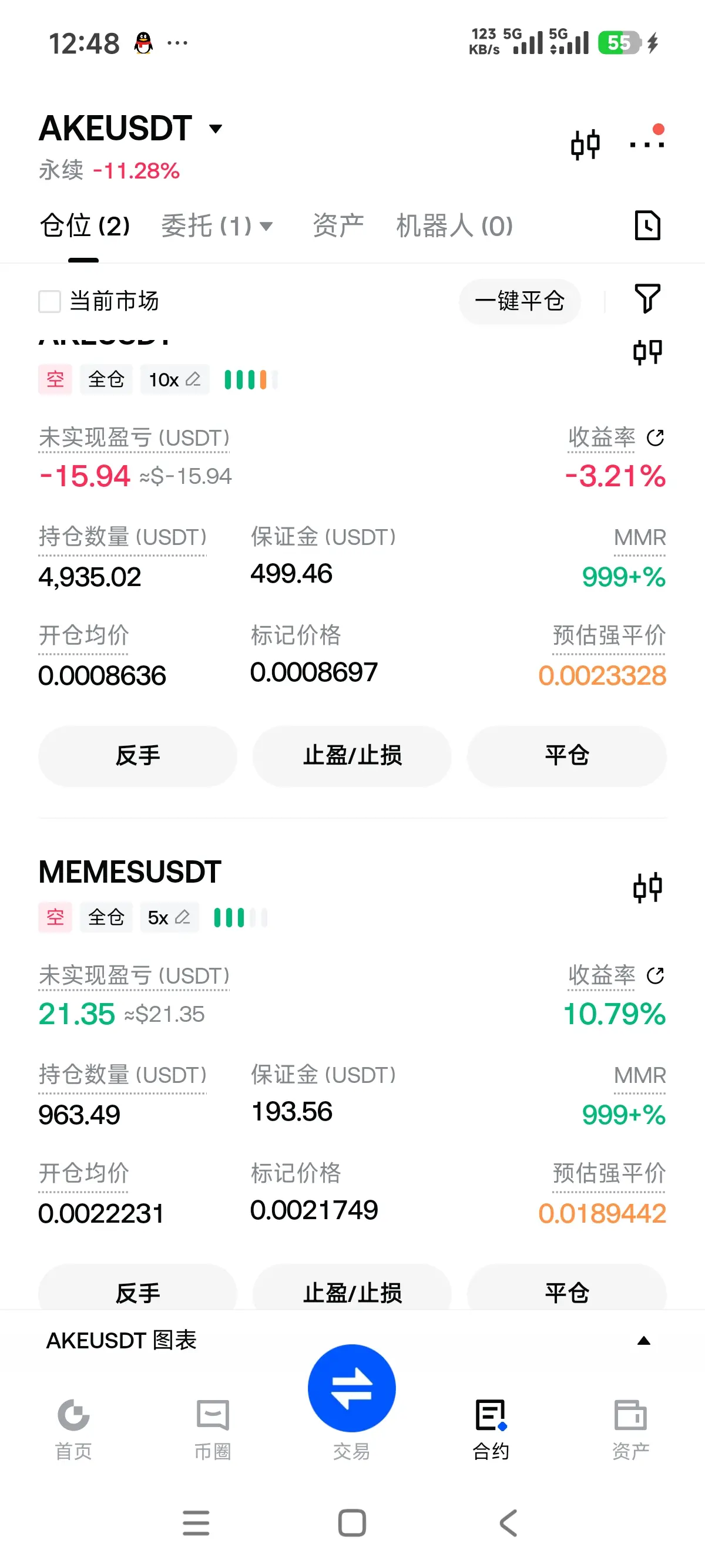Viewport: 705px width, 1568px height.
Task: Open the chart icon next to MEMESUSDT
Action: point(647,887)
